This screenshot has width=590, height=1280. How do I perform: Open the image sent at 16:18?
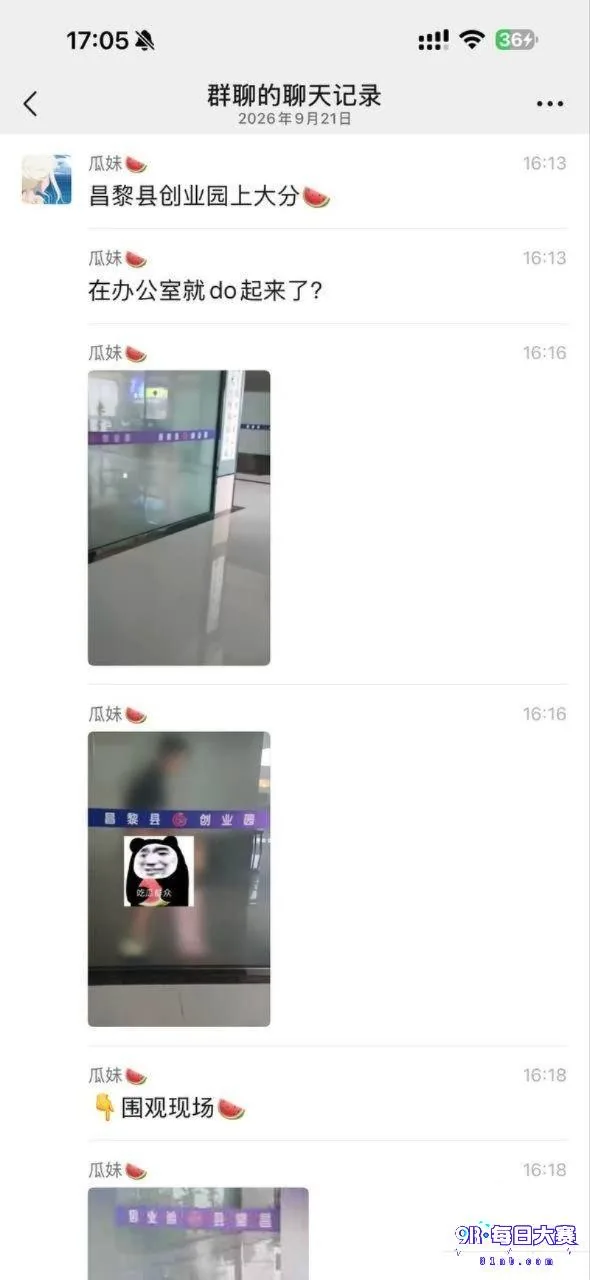[198, 1233]
